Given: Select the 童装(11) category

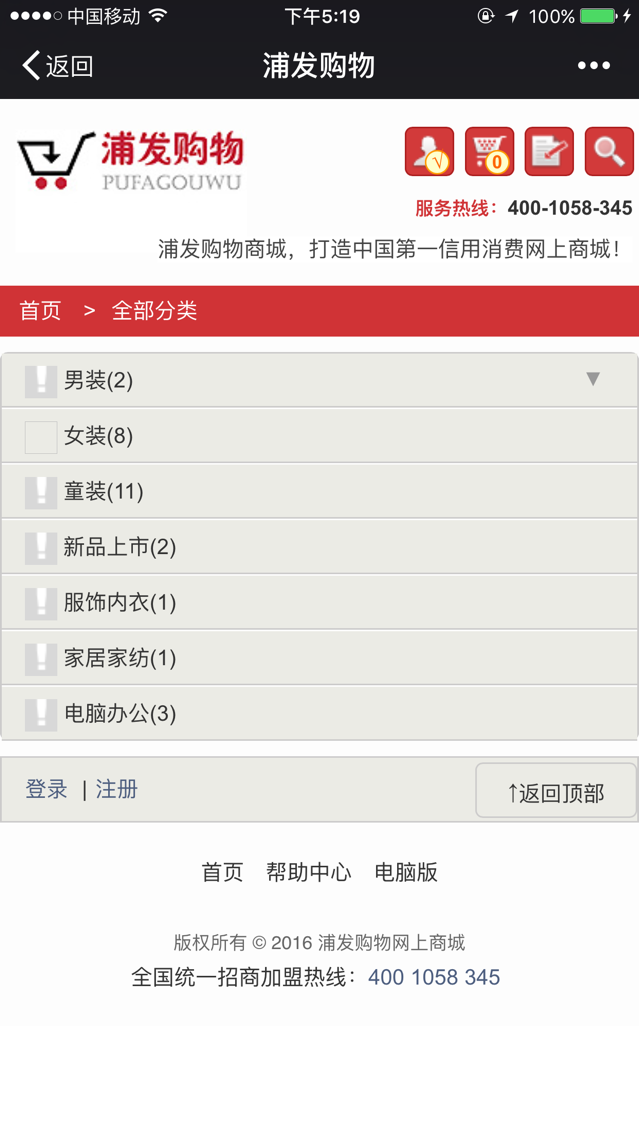Looking at the screenshot, I should point(103,492).
